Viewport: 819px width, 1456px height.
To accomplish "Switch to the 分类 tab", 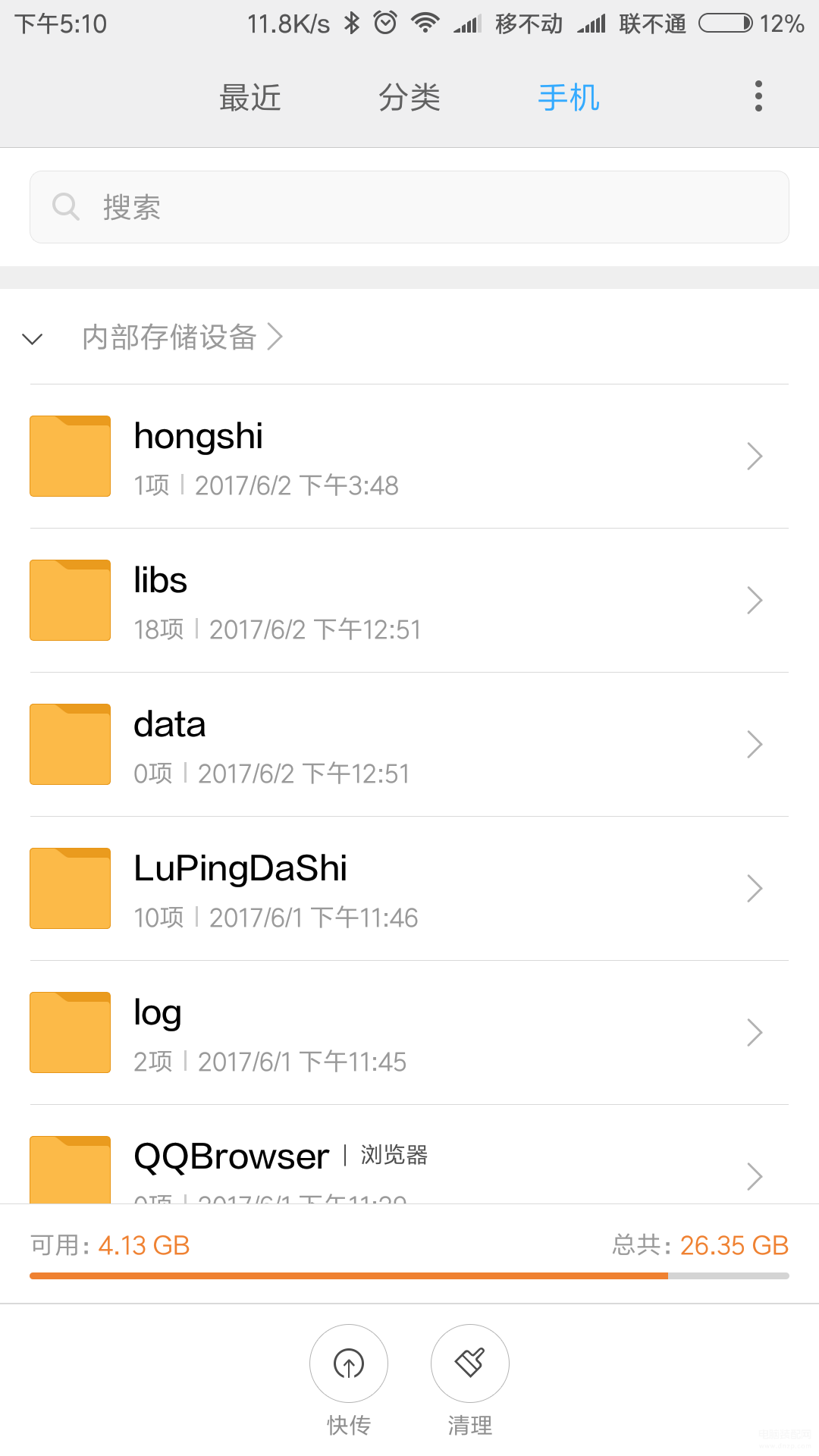I will (409, 98).
